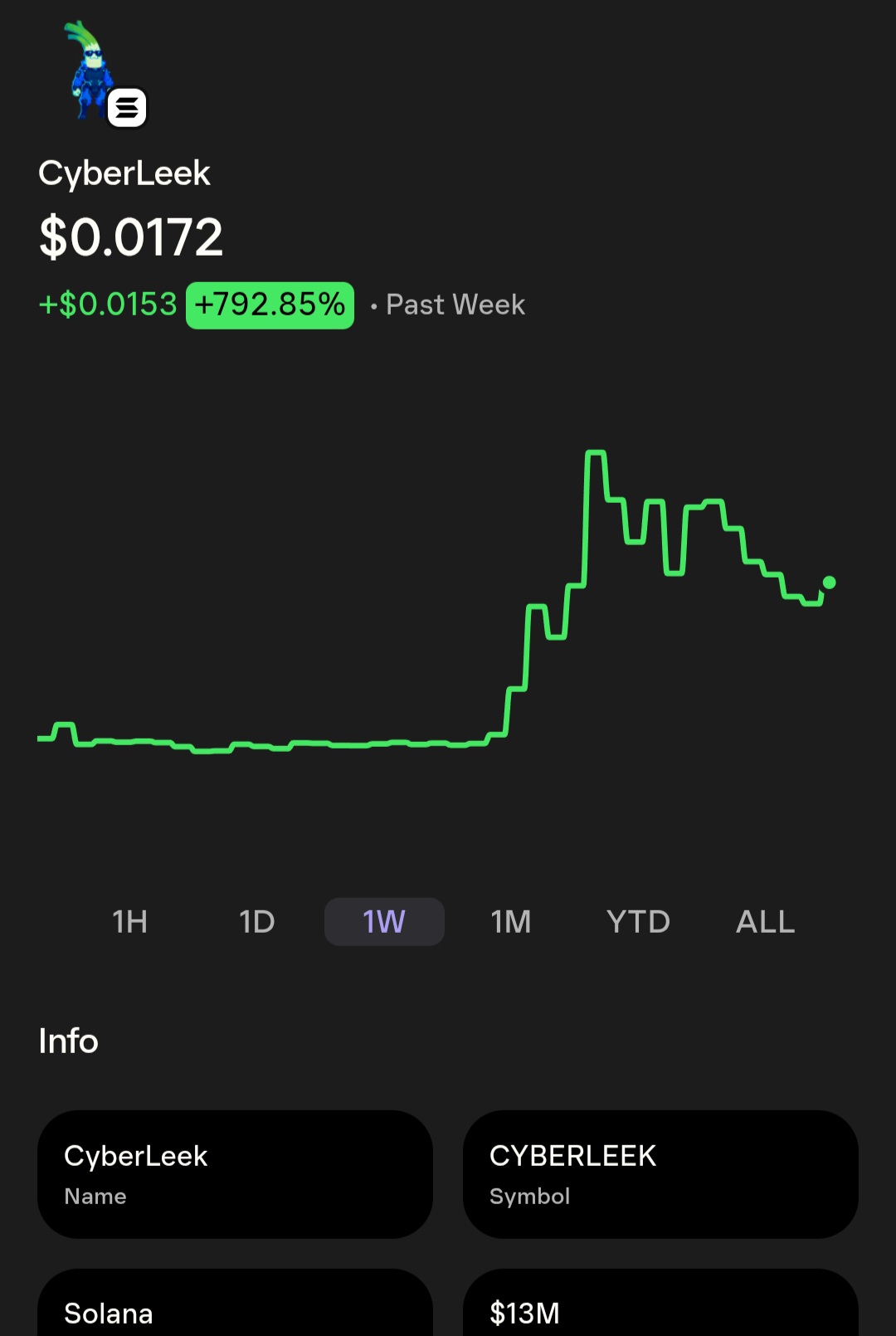Select the 1D time range
Screen dimensions: 896x1336
tap(256, 921)
